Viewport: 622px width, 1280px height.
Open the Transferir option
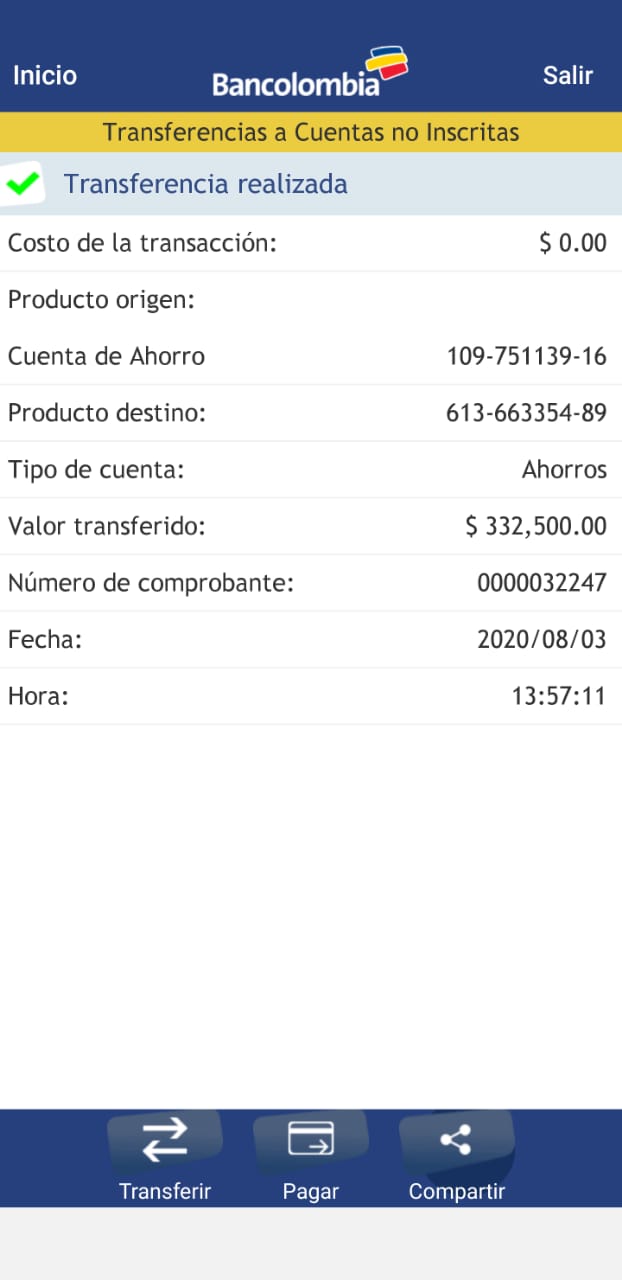click(165, 1155)
